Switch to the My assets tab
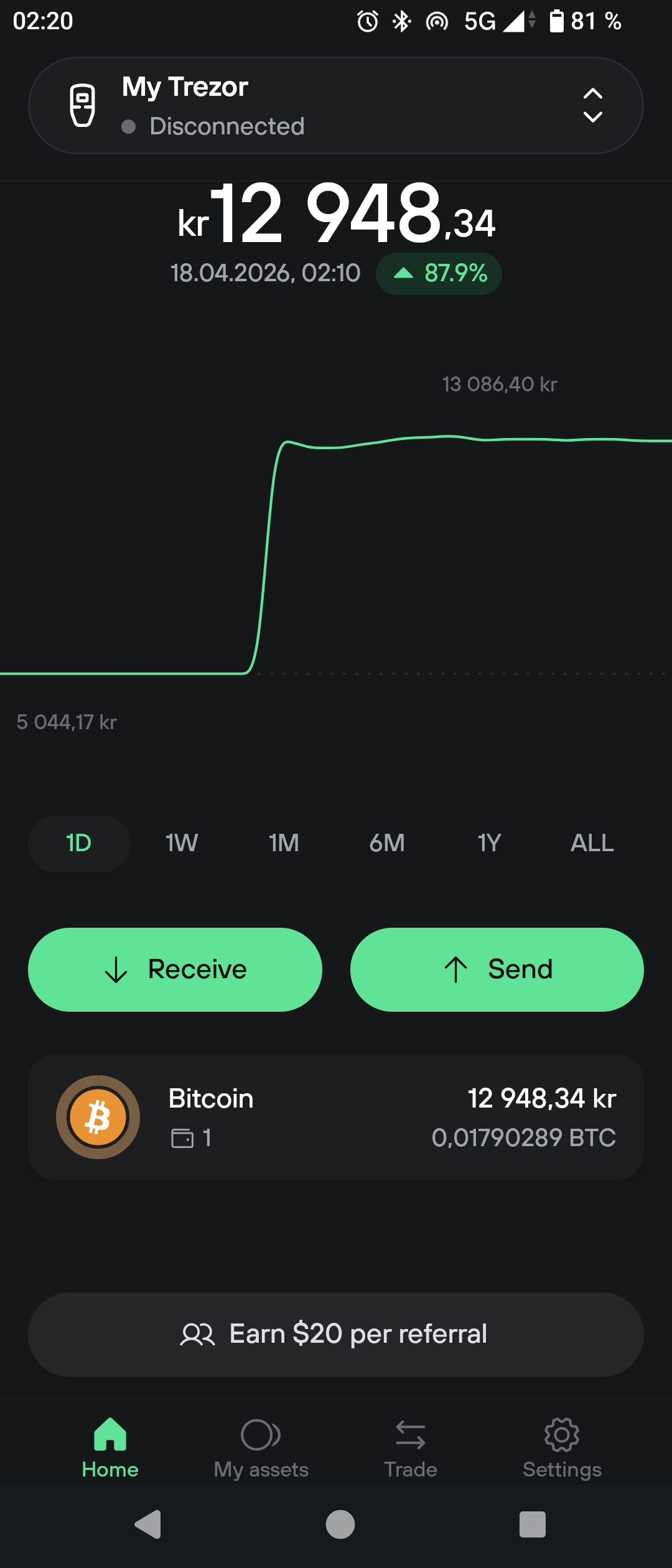The image size is (672, 1568). point(261,1449)
